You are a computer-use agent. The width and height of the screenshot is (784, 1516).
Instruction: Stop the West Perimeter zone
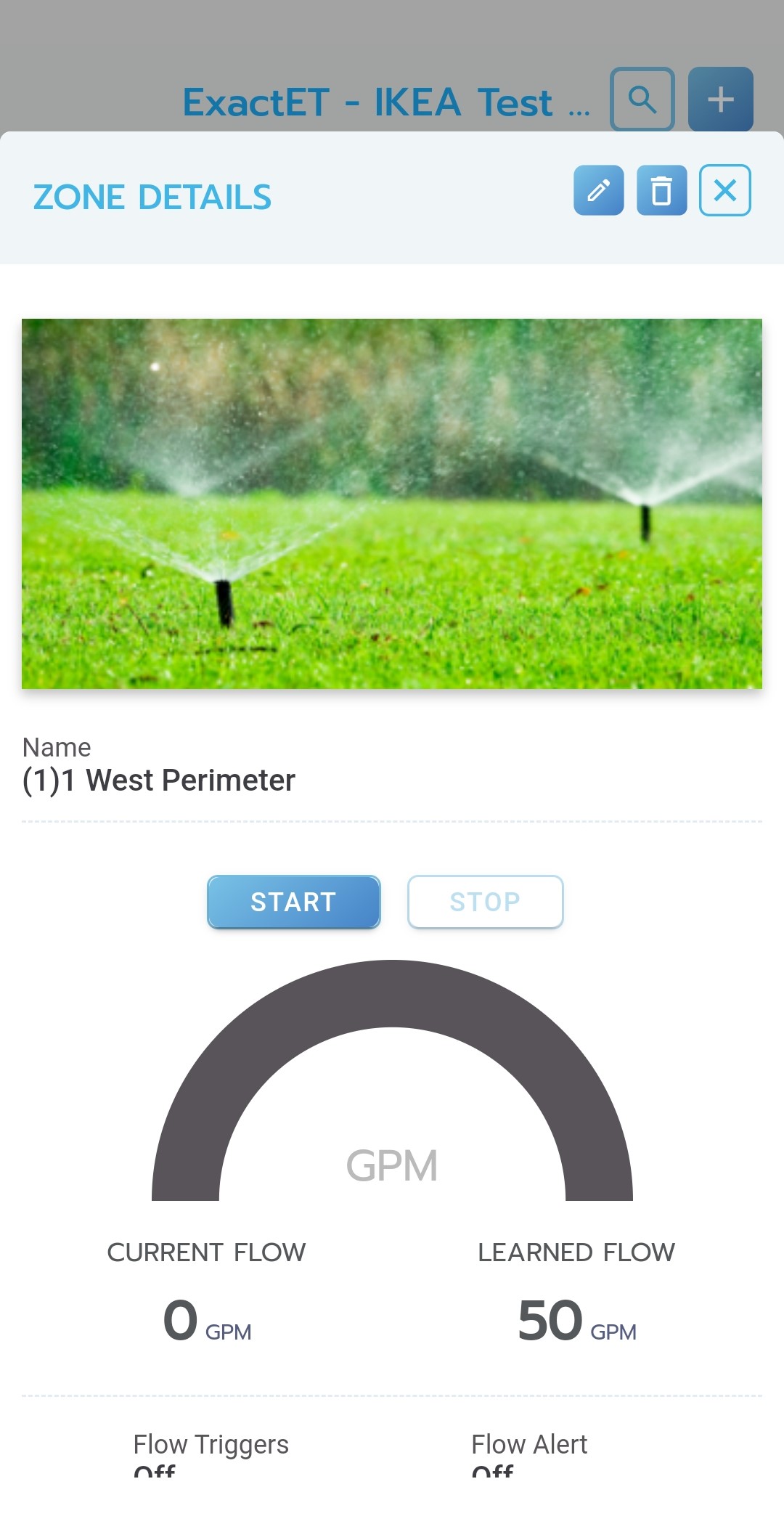click(x=485, y=902)
